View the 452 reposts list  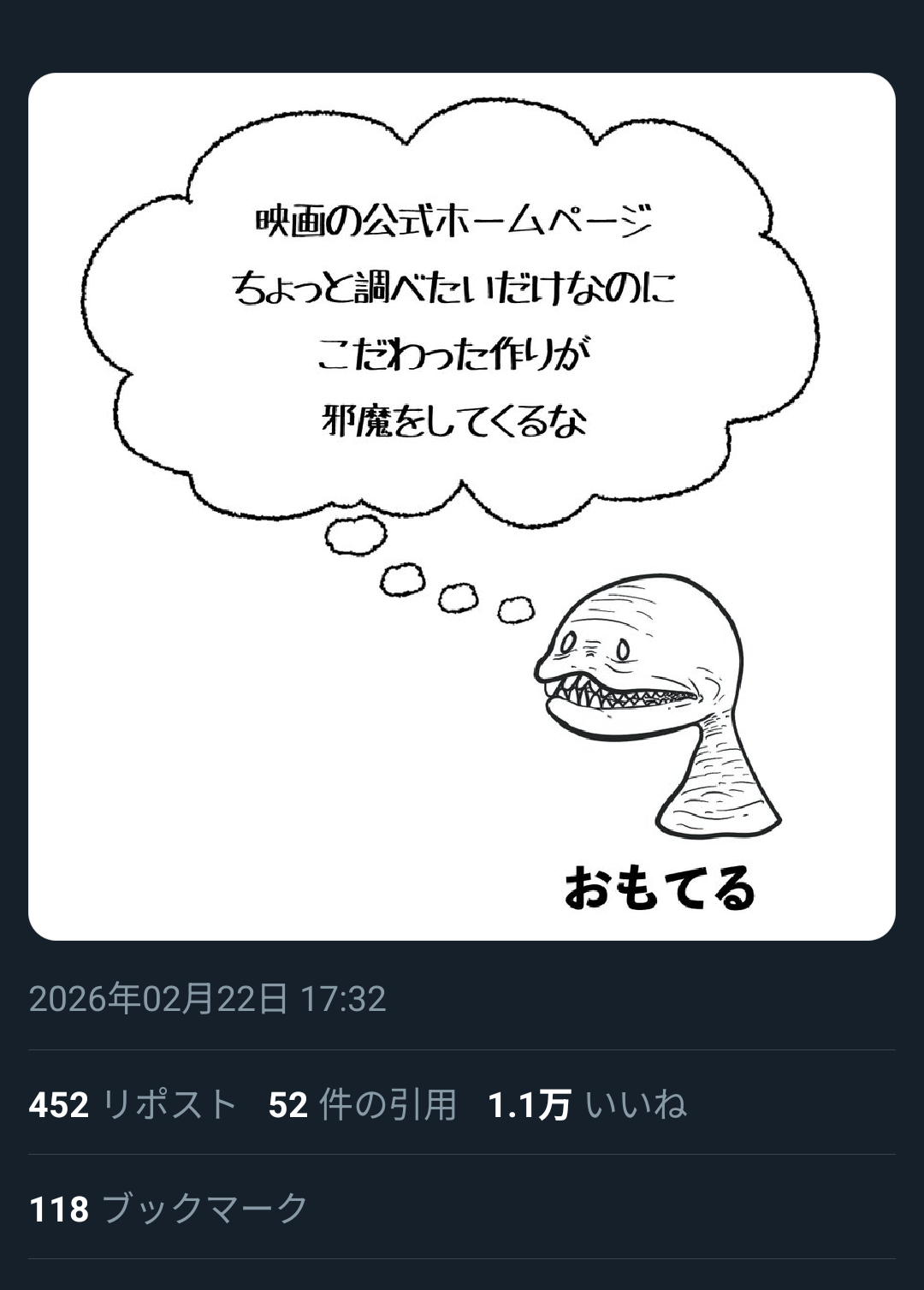[x=133, y=1104]
